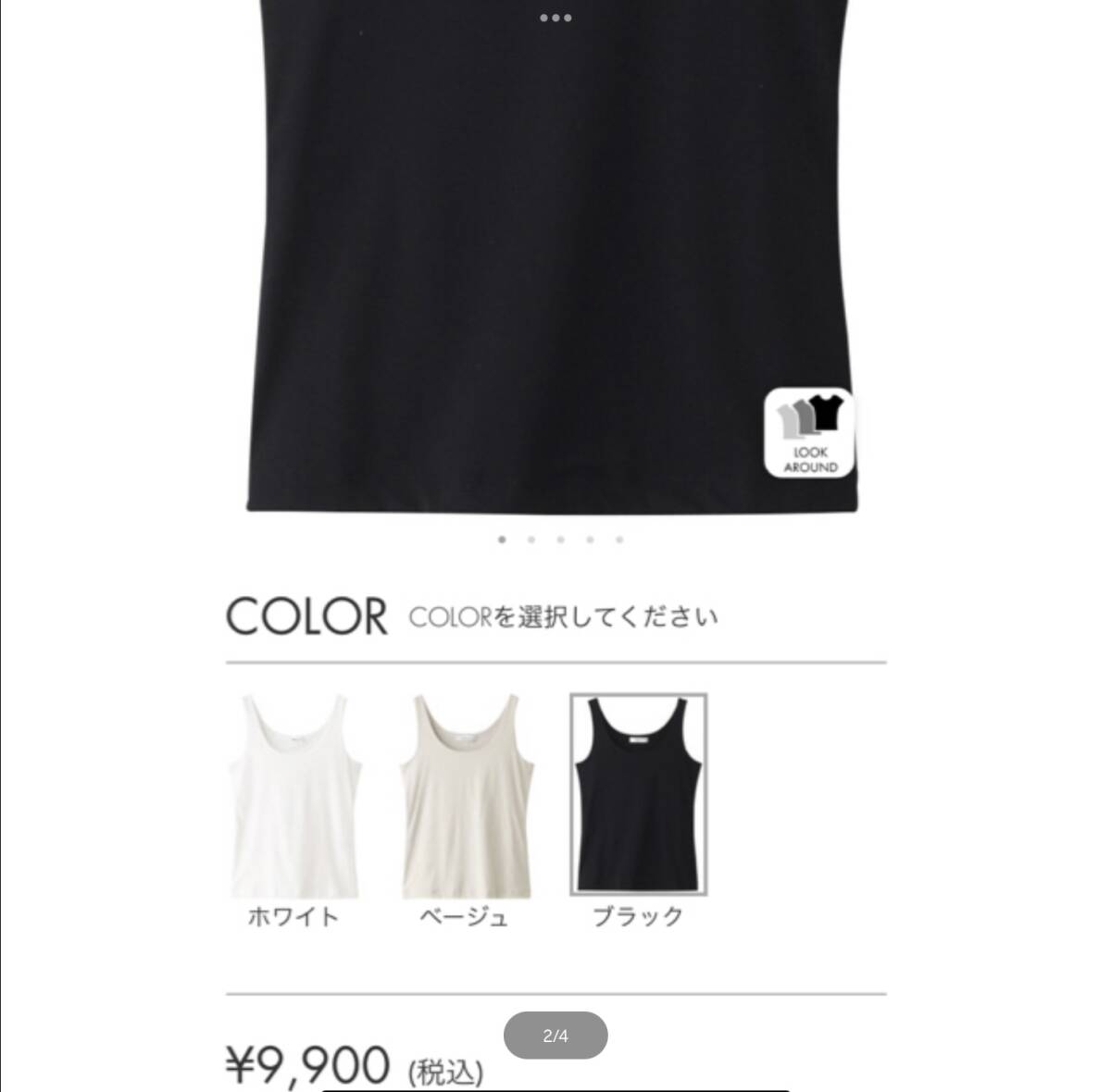Open the Look Around view
The height and width of the screenshot is (1092, 1111).
pos(810,433)
